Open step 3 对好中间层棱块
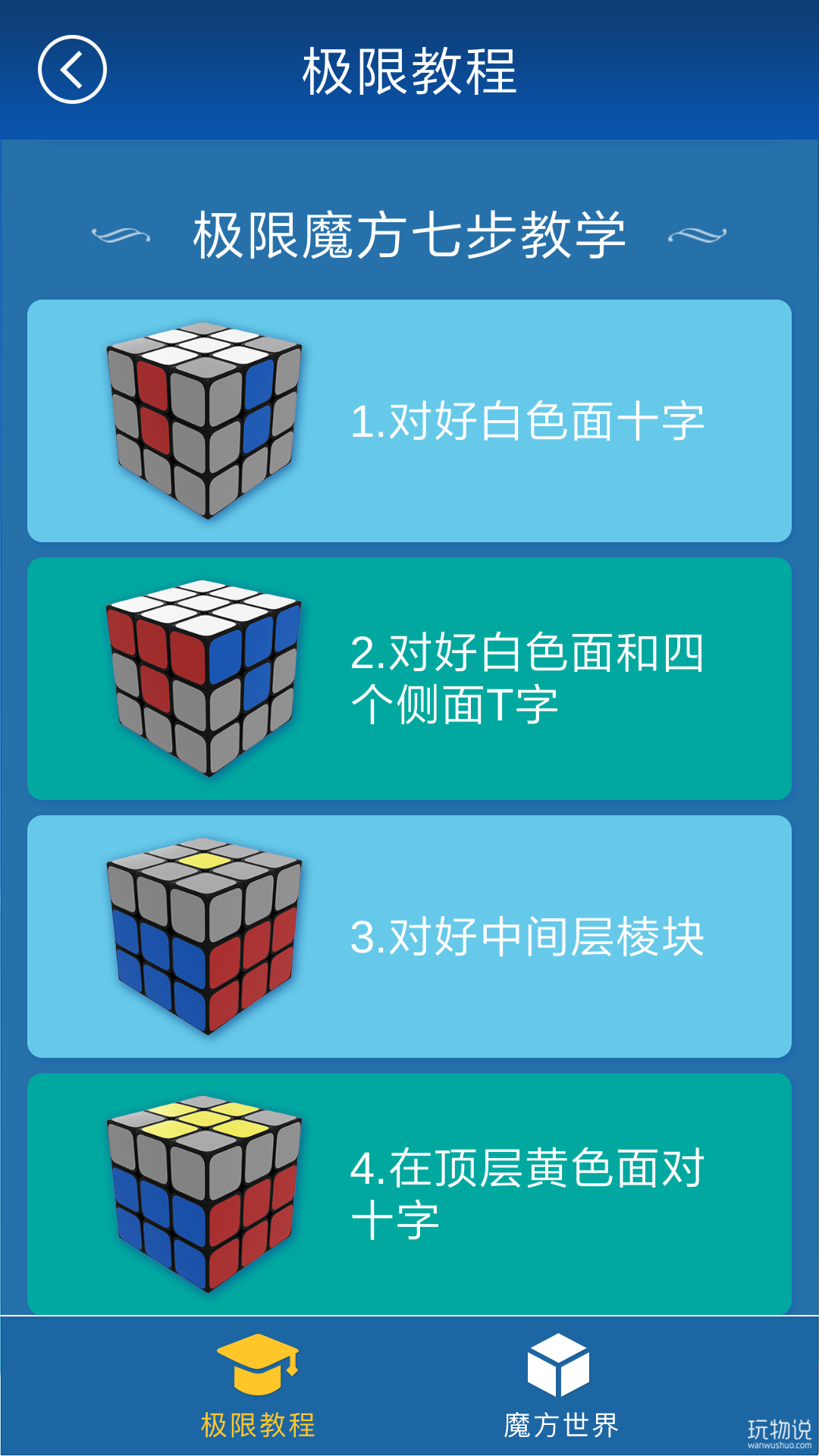The image size is (819, 1456). pos(409,937)
